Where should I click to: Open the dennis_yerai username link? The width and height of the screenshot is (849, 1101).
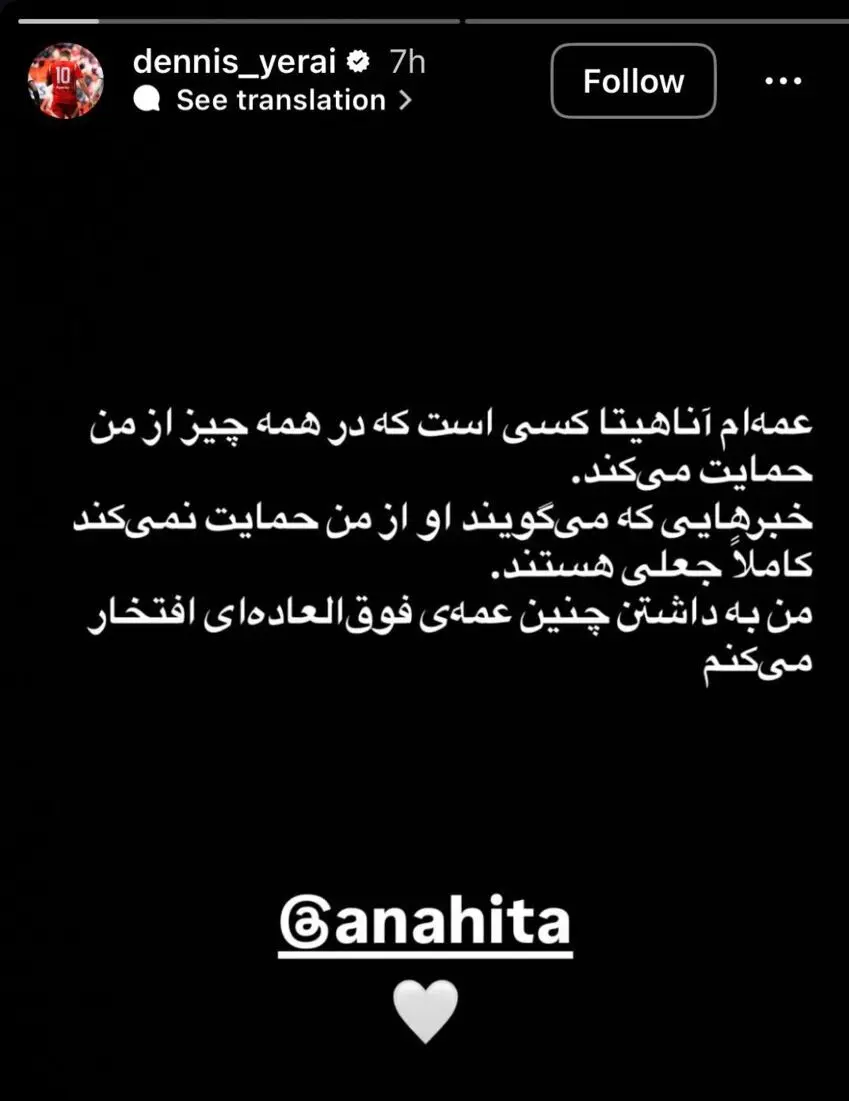coord(236,63)
